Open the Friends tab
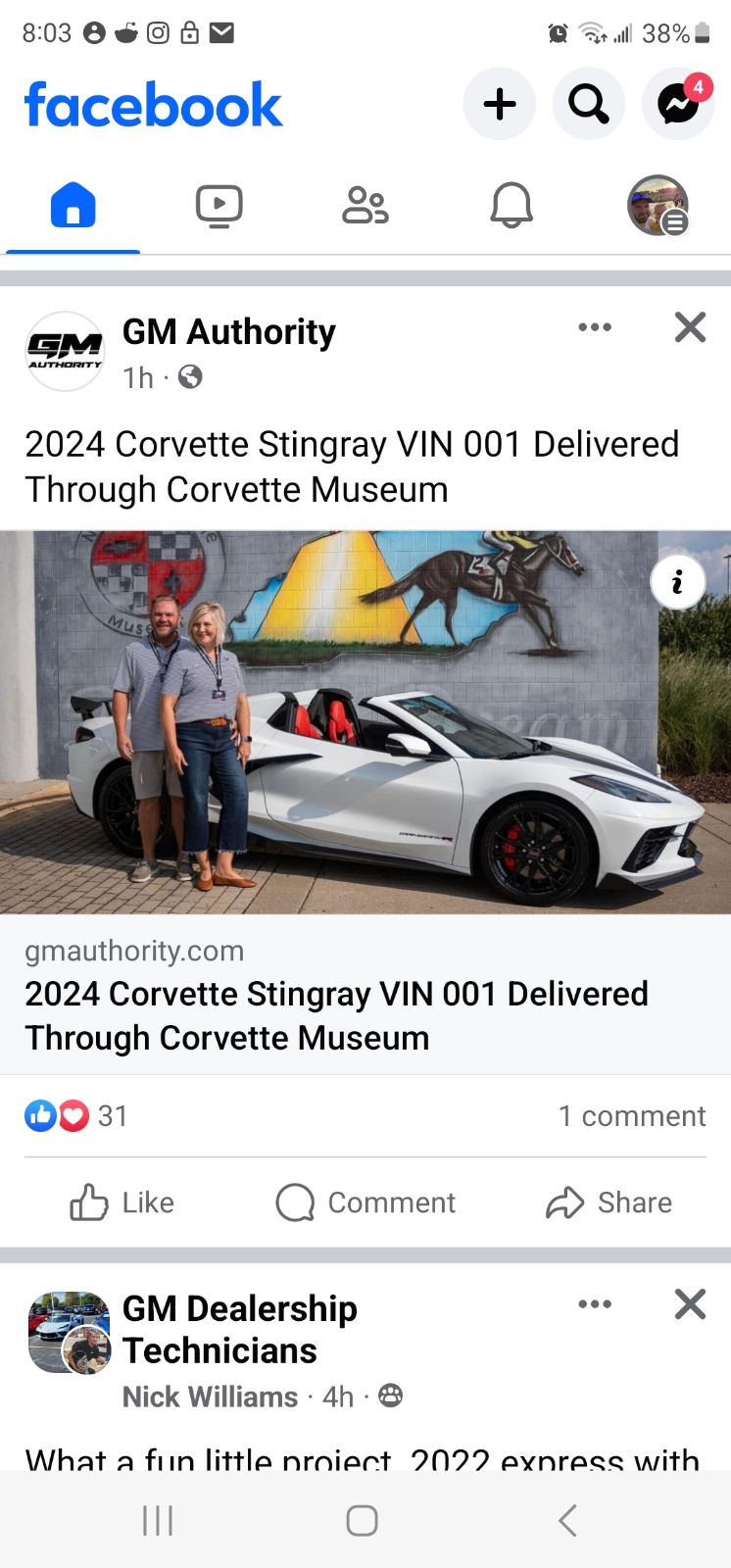 pyautogui.click(x=365, y=206)
